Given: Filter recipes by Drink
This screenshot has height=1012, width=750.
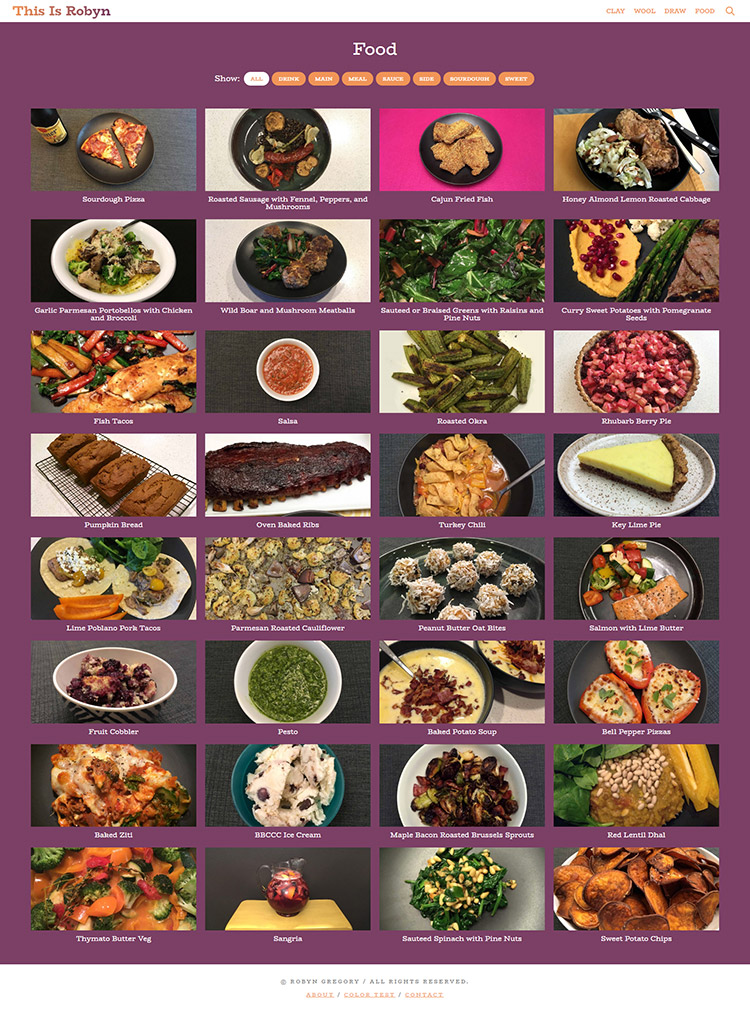Looking at the screenshot, I should tap(289, 78).
